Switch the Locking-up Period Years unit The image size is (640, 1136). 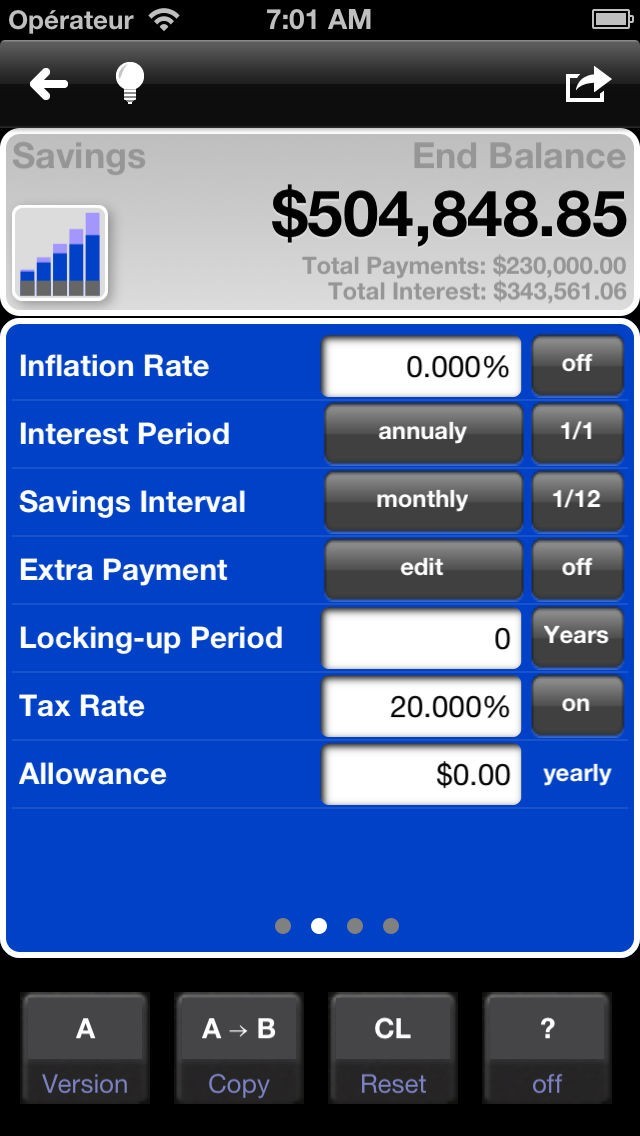coord(577,638)
